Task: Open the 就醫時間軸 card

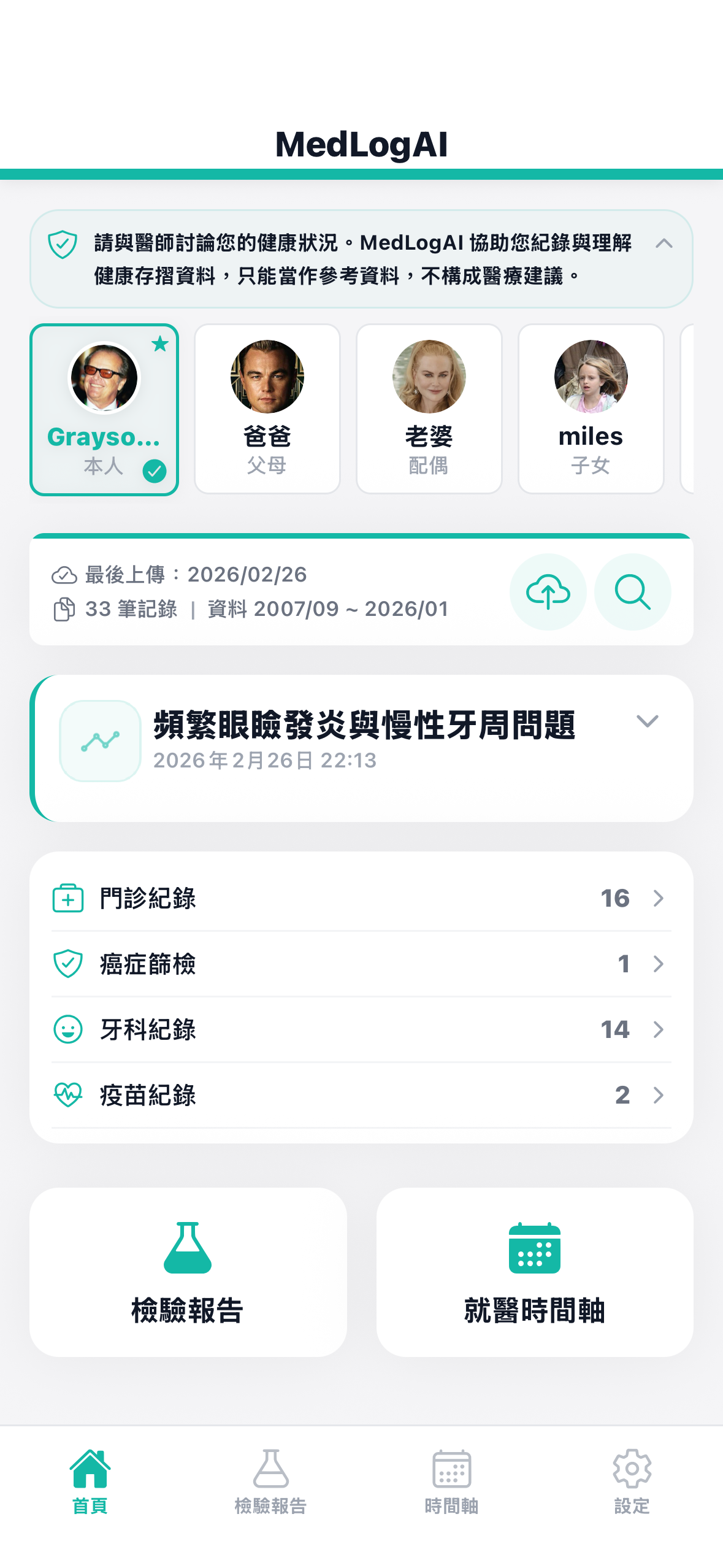Action: click(535, 1272)
